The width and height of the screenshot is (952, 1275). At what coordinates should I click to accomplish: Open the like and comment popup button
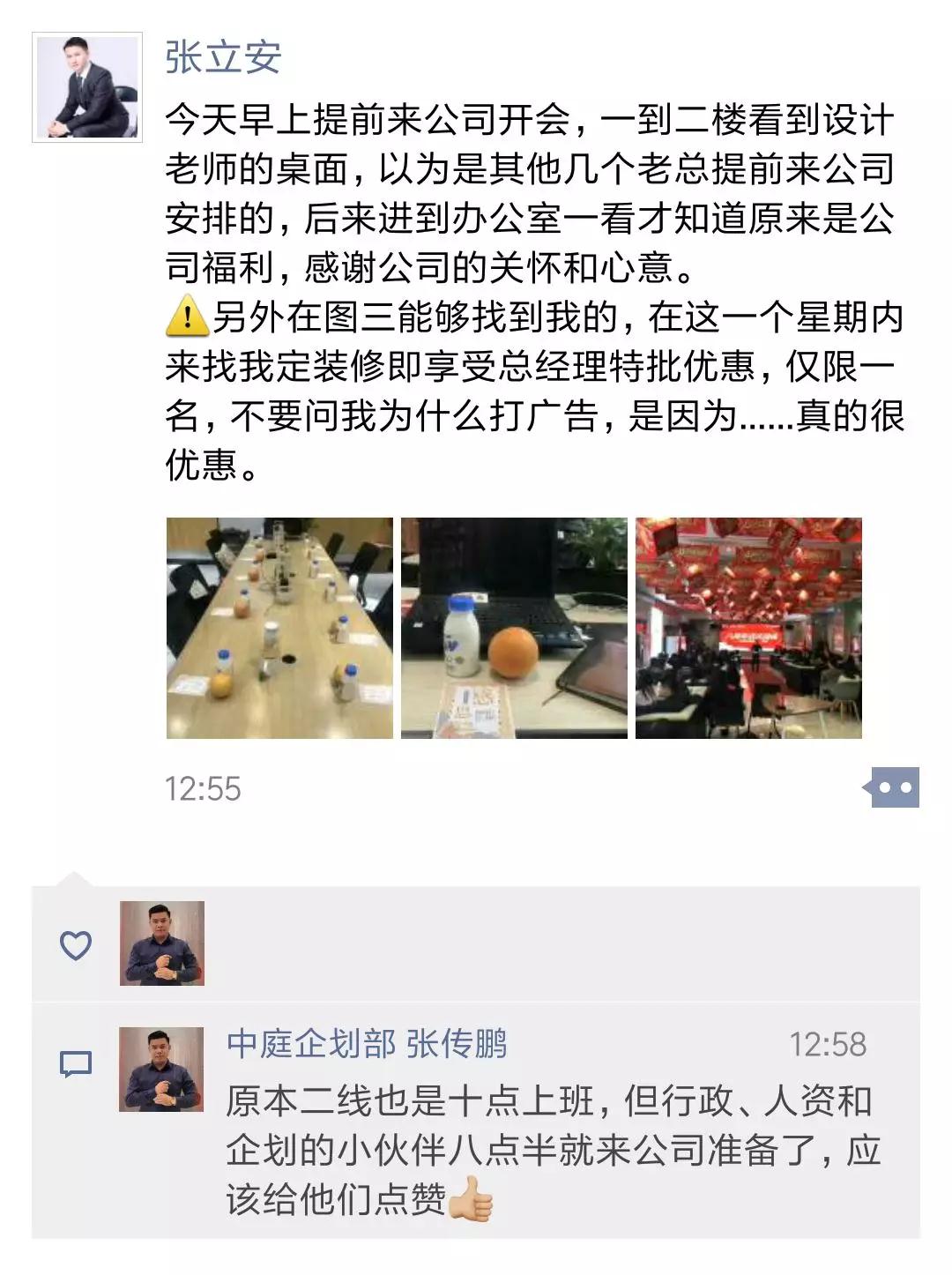[x=891, y=787]
